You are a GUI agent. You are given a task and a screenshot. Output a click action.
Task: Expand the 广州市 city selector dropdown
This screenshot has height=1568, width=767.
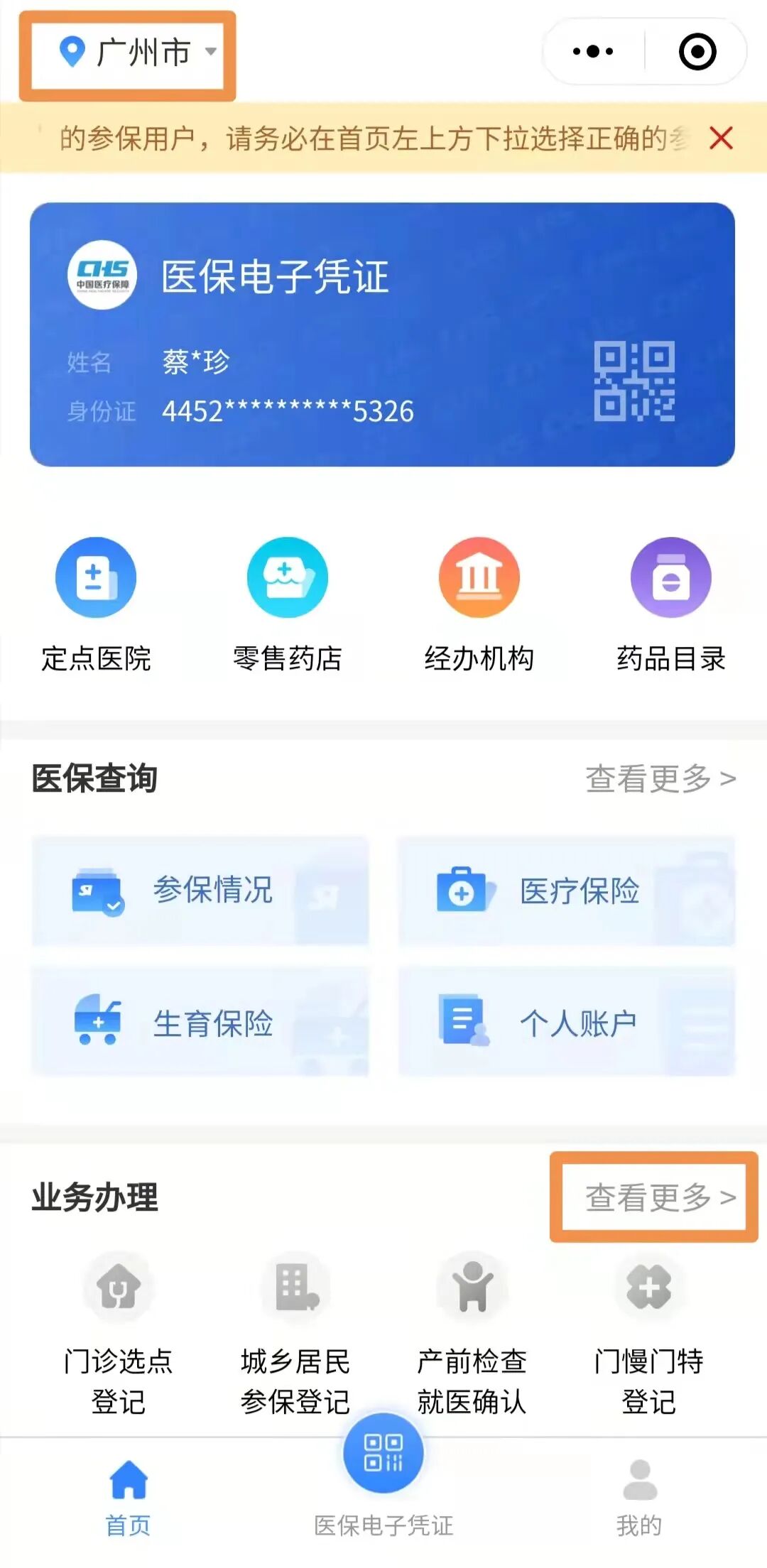pyautogui.click(x=128, y=51)
